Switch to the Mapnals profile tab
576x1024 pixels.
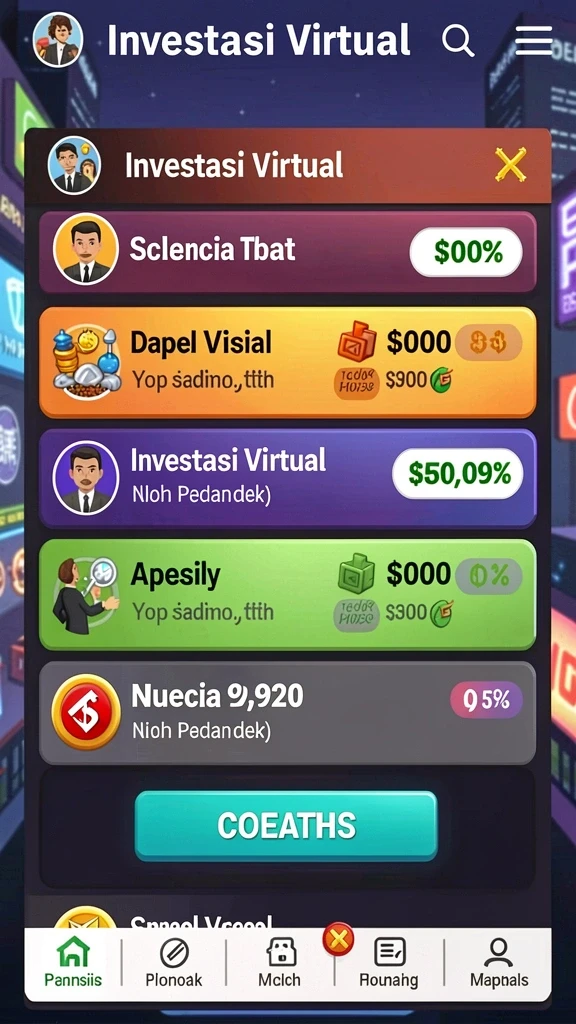[x=499, y=961]
